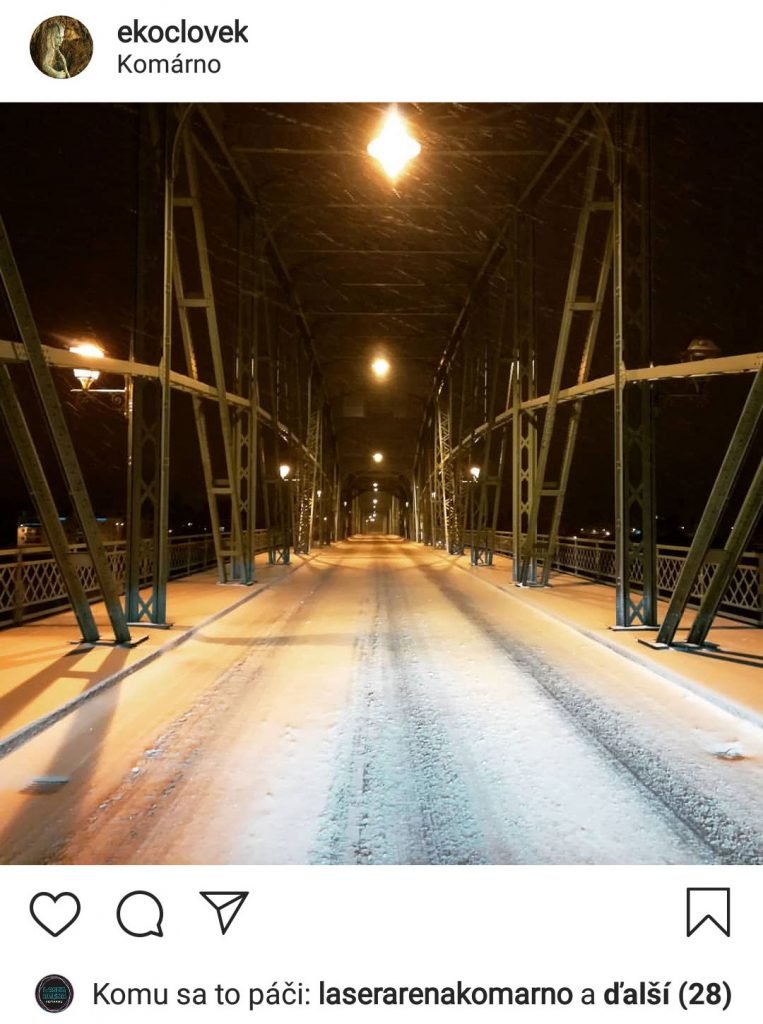Open the snowy bridge post photo
This screenshot has width=763, height=1024.
(x=381, y=483)
